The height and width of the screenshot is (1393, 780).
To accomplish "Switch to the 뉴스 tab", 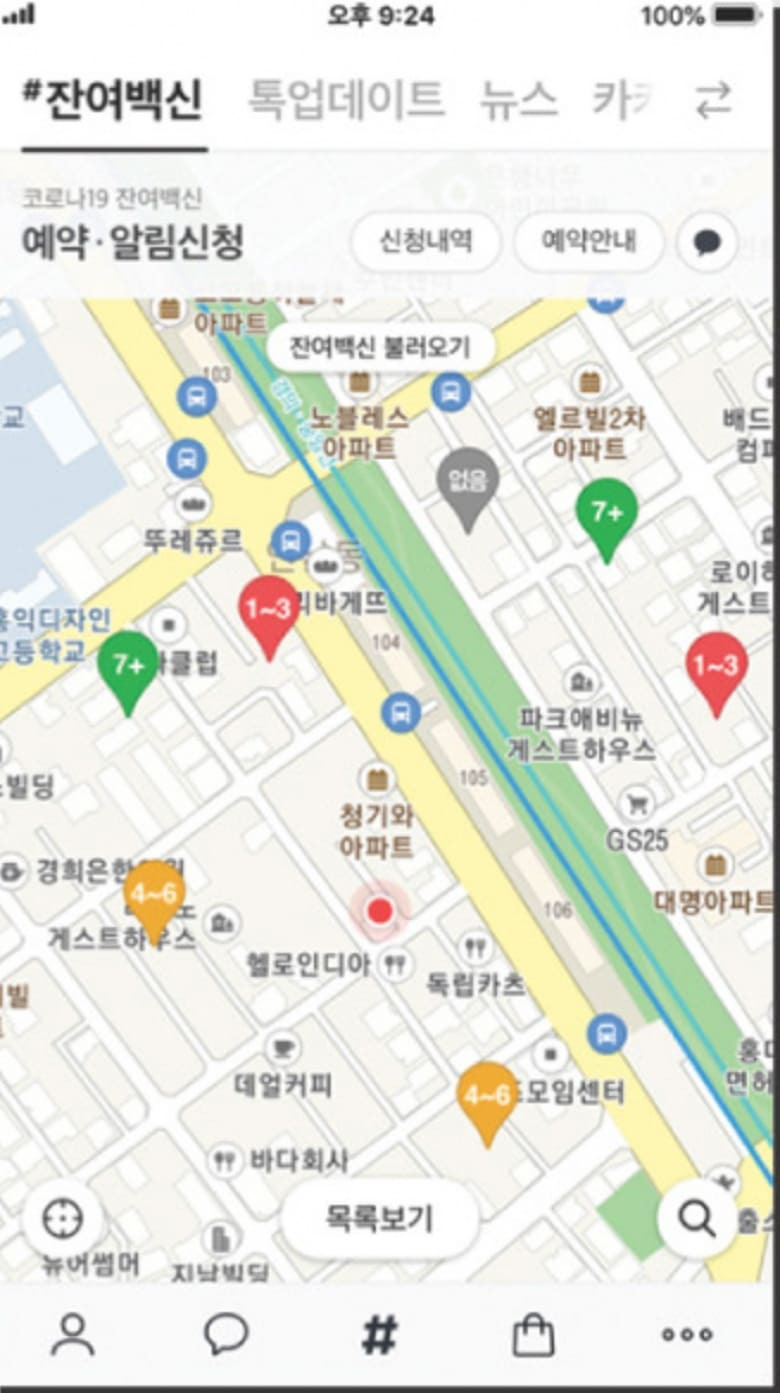I will [x=518, y=100].
